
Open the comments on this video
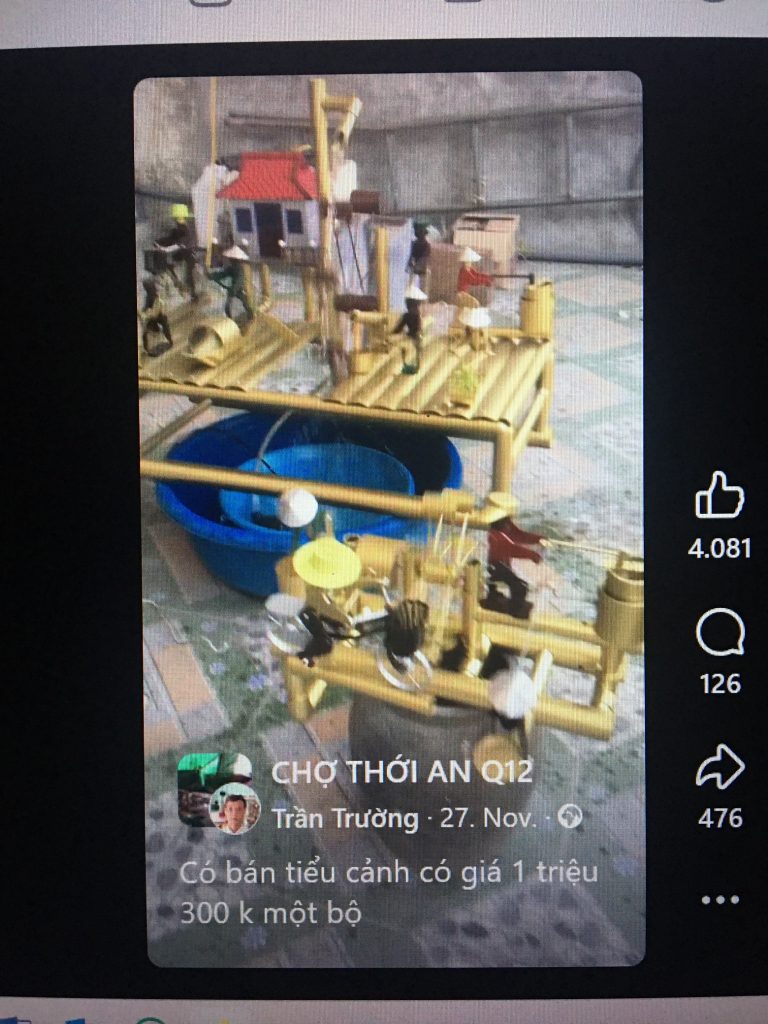(720, 633)
